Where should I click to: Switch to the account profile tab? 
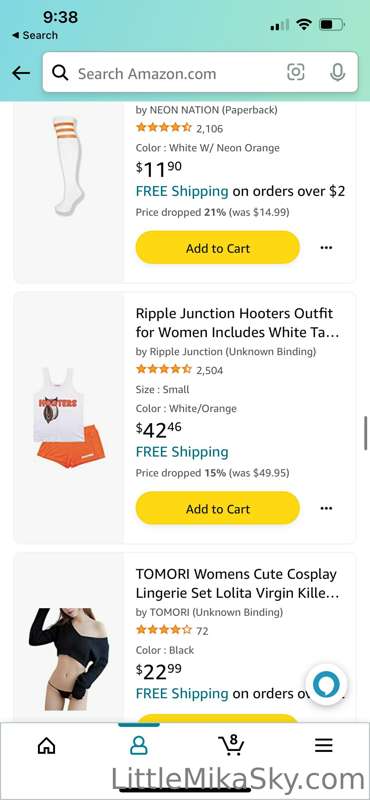(x=138, y=746)
